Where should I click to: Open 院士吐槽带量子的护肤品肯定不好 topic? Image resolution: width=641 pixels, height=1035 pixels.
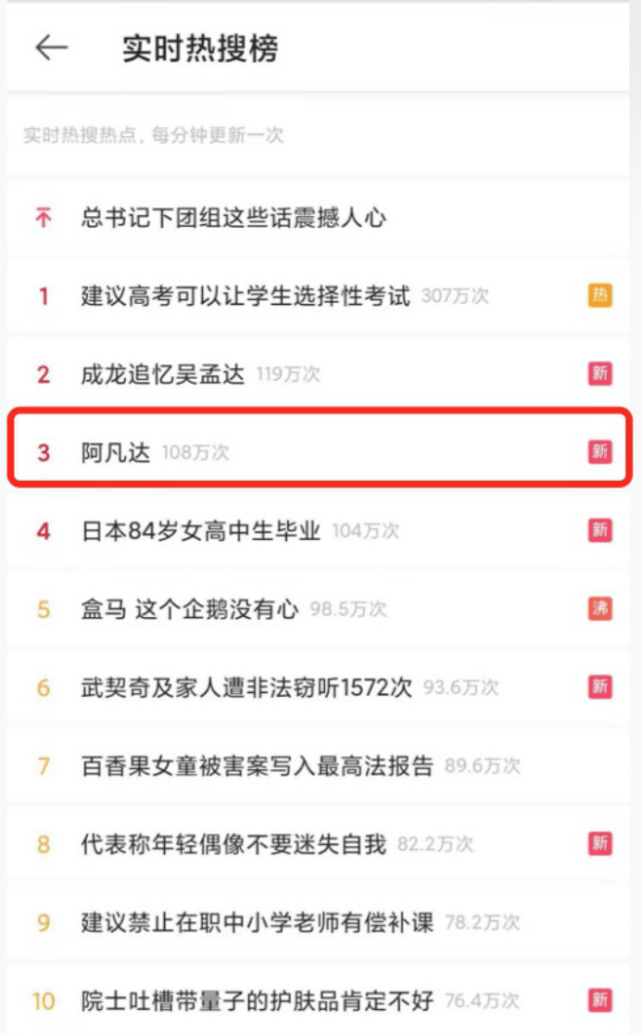(x=257, y=1000)
